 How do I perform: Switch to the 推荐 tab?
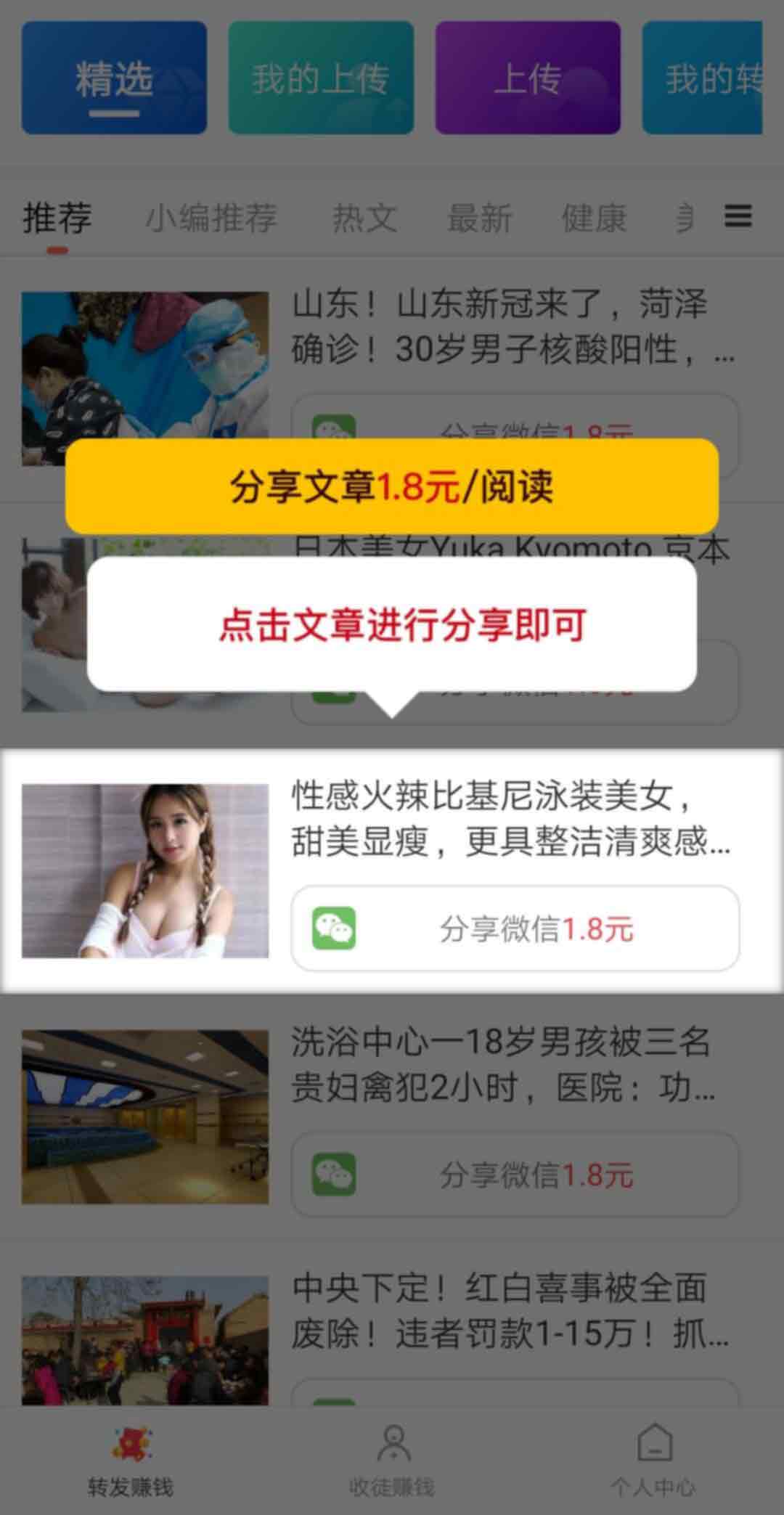pos(57,218)
